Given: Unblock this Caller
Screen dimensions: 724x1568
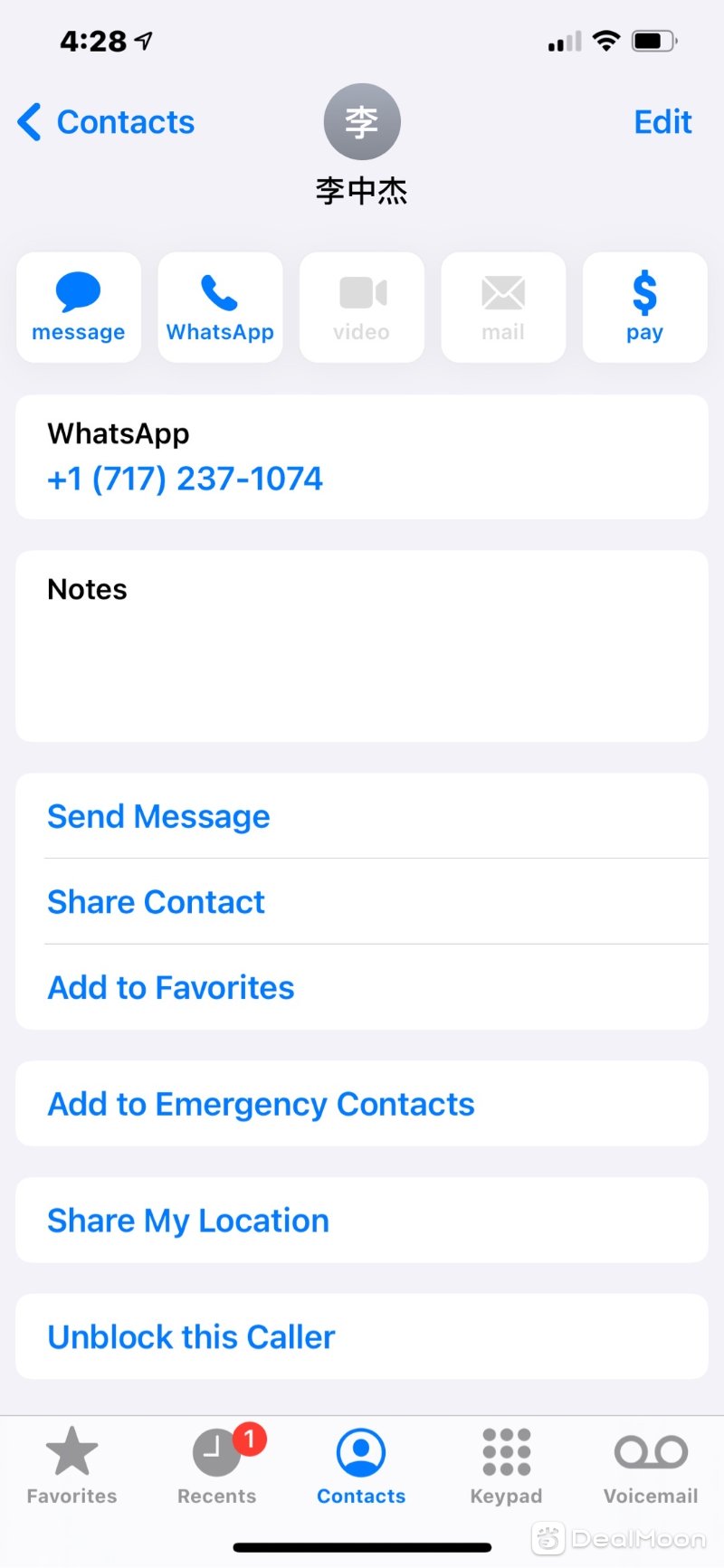Looking at the screenshot, I should [191, 1336].
